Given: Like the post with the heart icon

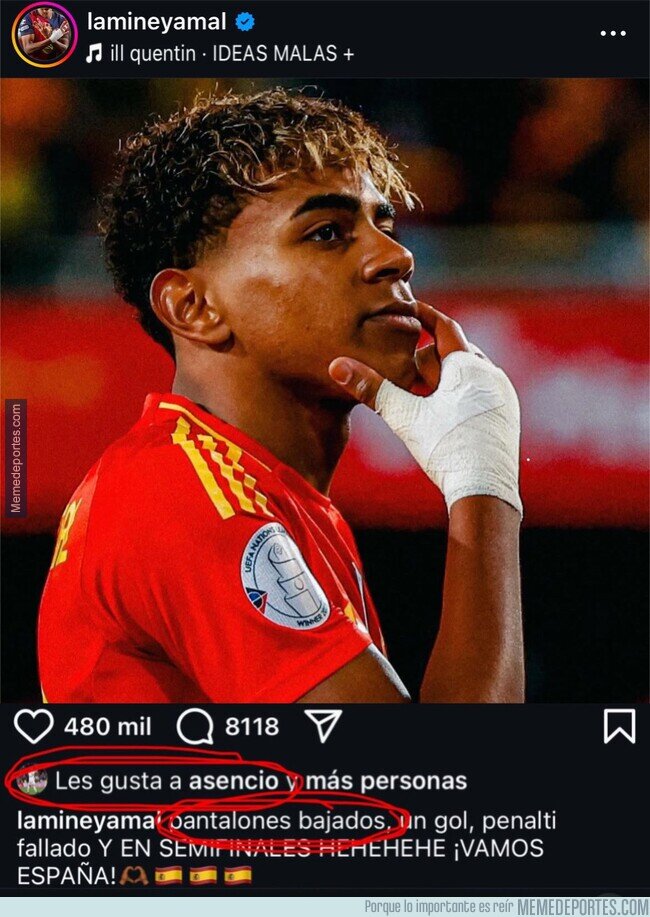Looking at the screenshot, I should 34,726.
